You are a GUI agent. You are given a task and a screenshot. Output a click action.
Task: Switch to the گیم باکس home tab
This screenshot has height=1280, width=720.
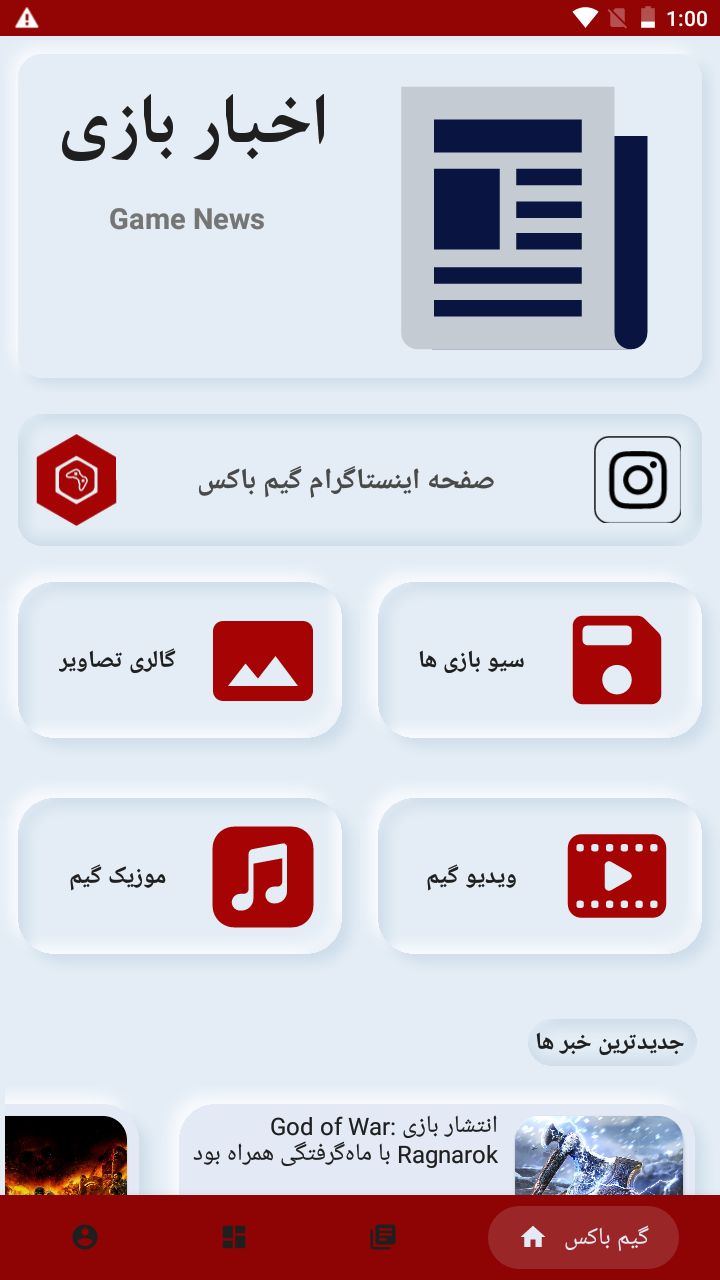coord(583,1237)
